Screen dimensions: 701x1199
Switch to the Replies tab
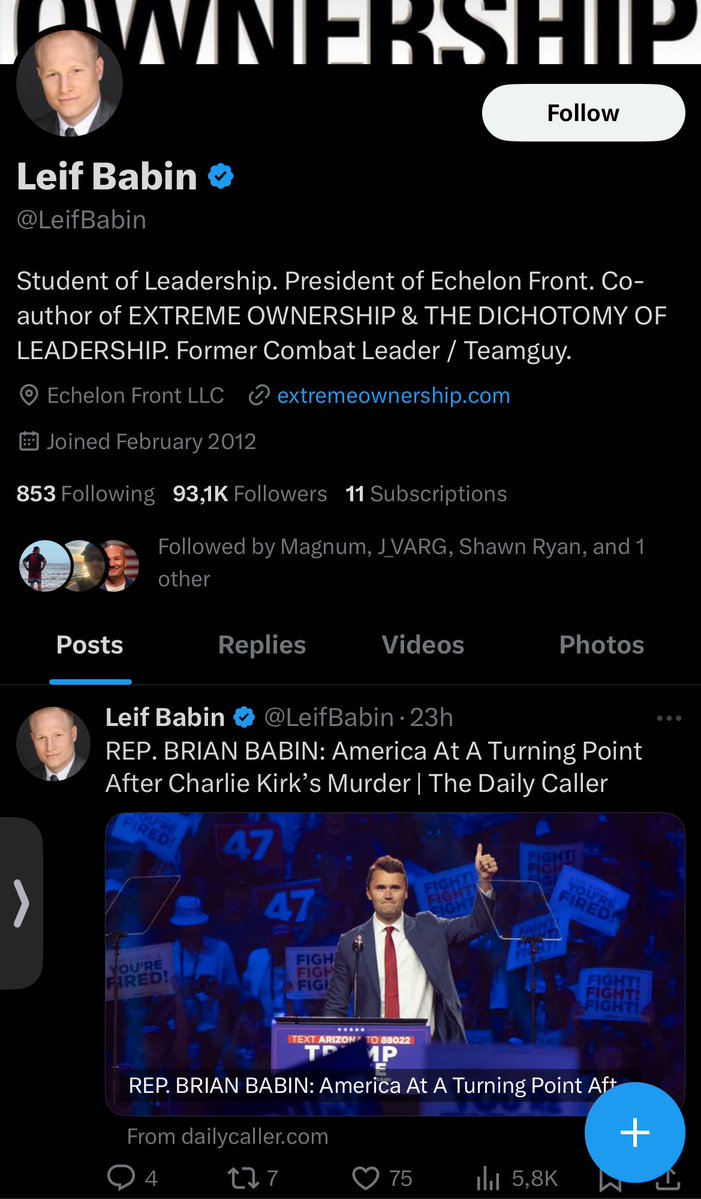(x=262, y=645)
